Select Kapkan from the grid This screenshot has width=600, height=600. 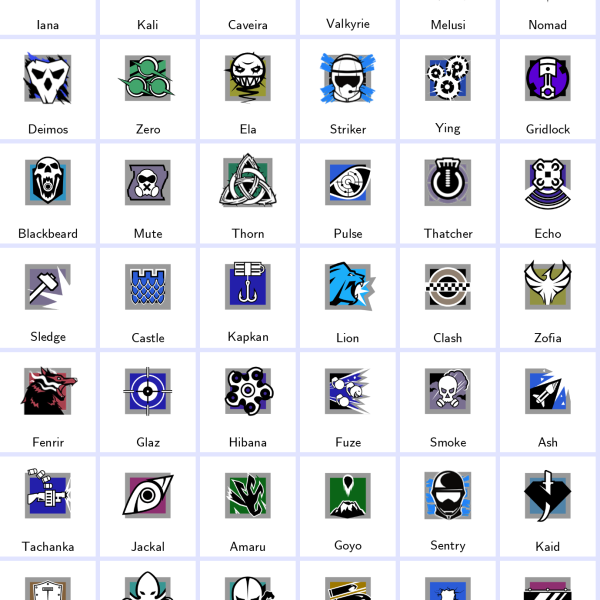(x=248, y=288)
